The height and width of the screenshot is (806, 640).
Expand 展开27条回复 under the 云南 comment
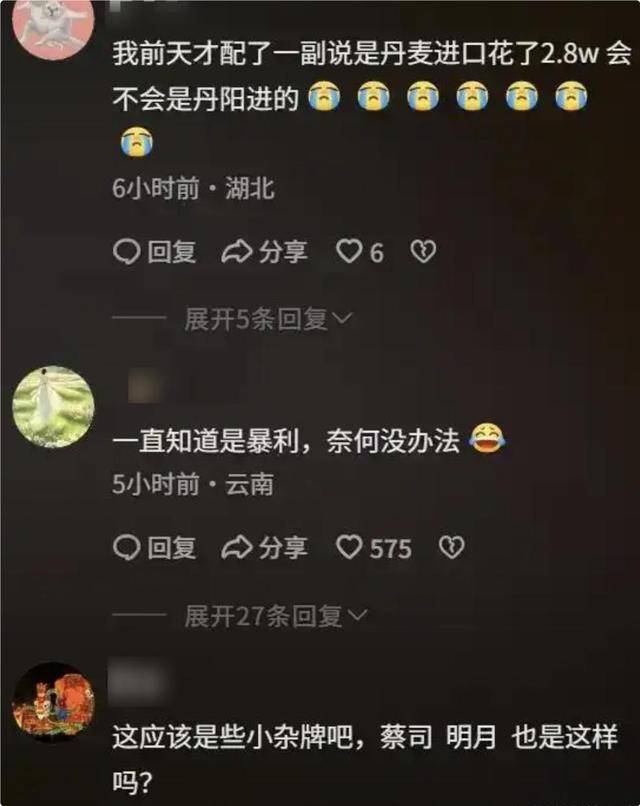(275, 615)
